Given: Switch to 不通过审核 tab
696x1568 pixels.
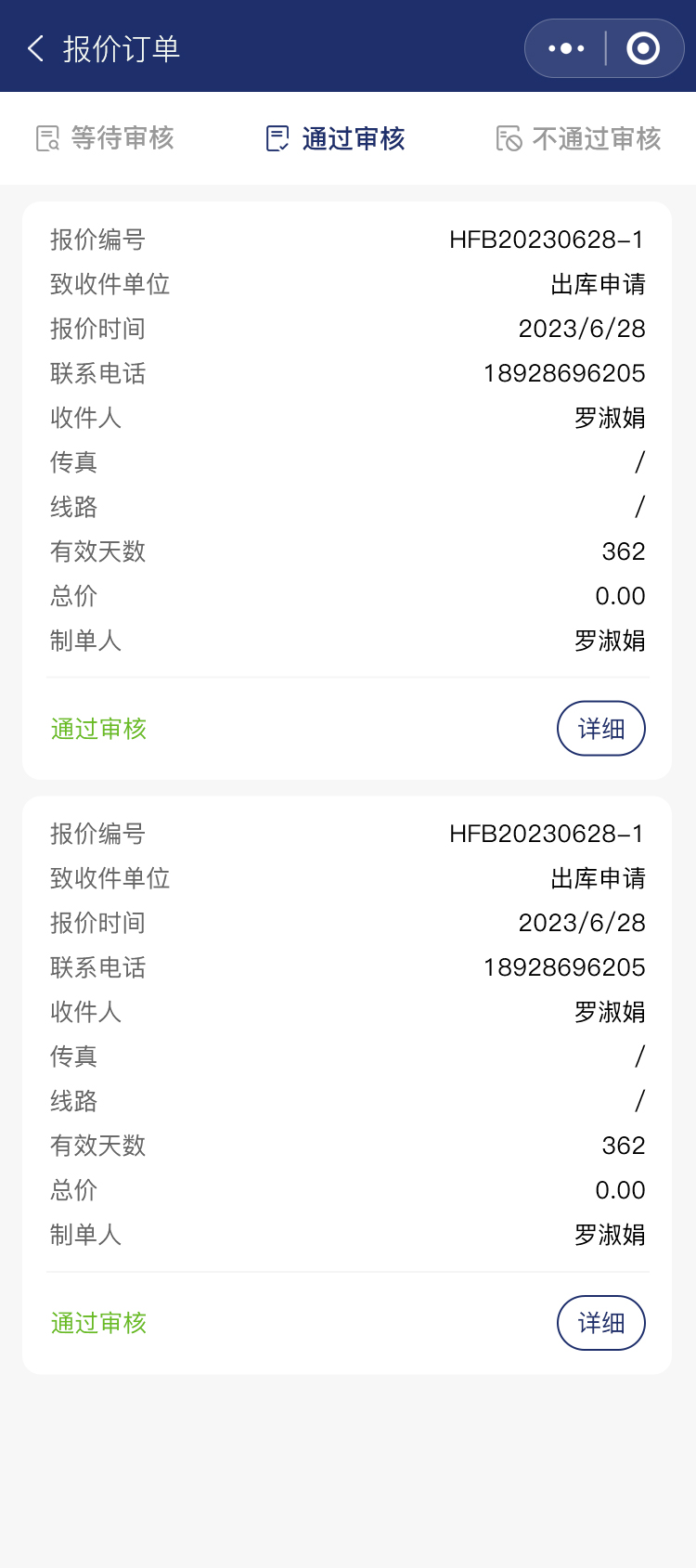Looking at the screenshot, I should 578,138.
